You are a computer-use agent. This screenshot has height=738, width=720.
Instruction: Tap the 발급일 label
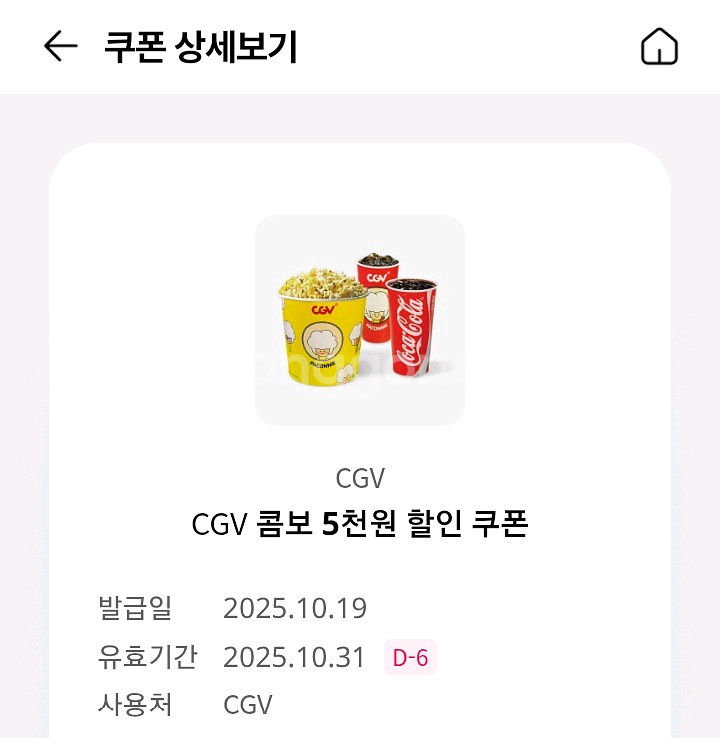[135, 607]
